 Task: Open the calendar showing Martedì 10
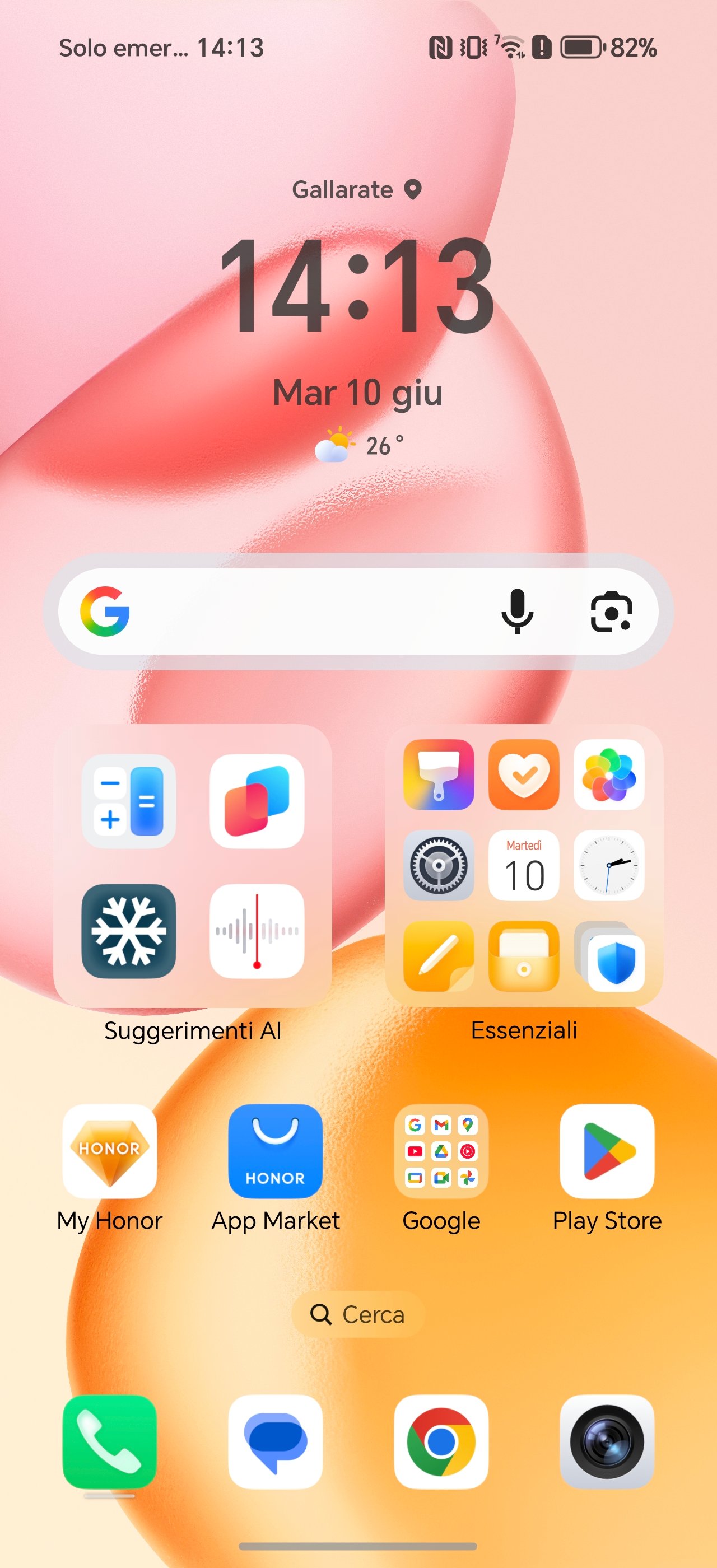click(x=523, y=865)
